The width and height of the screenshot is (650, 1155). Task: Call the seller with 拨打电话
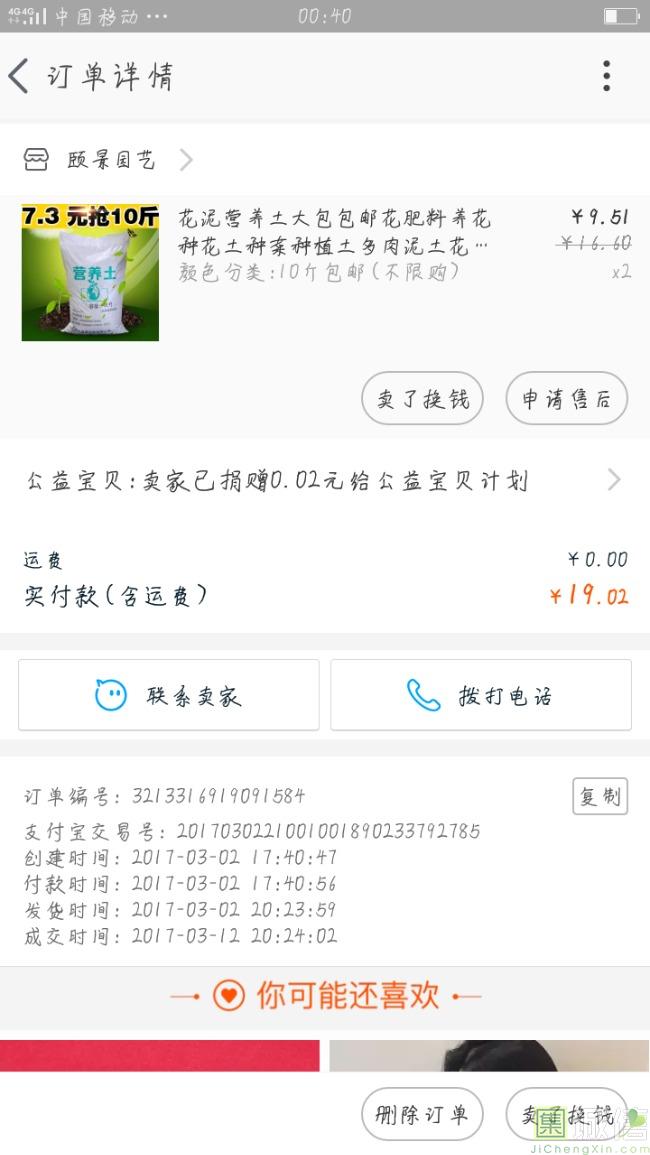(x=481, y=695)
